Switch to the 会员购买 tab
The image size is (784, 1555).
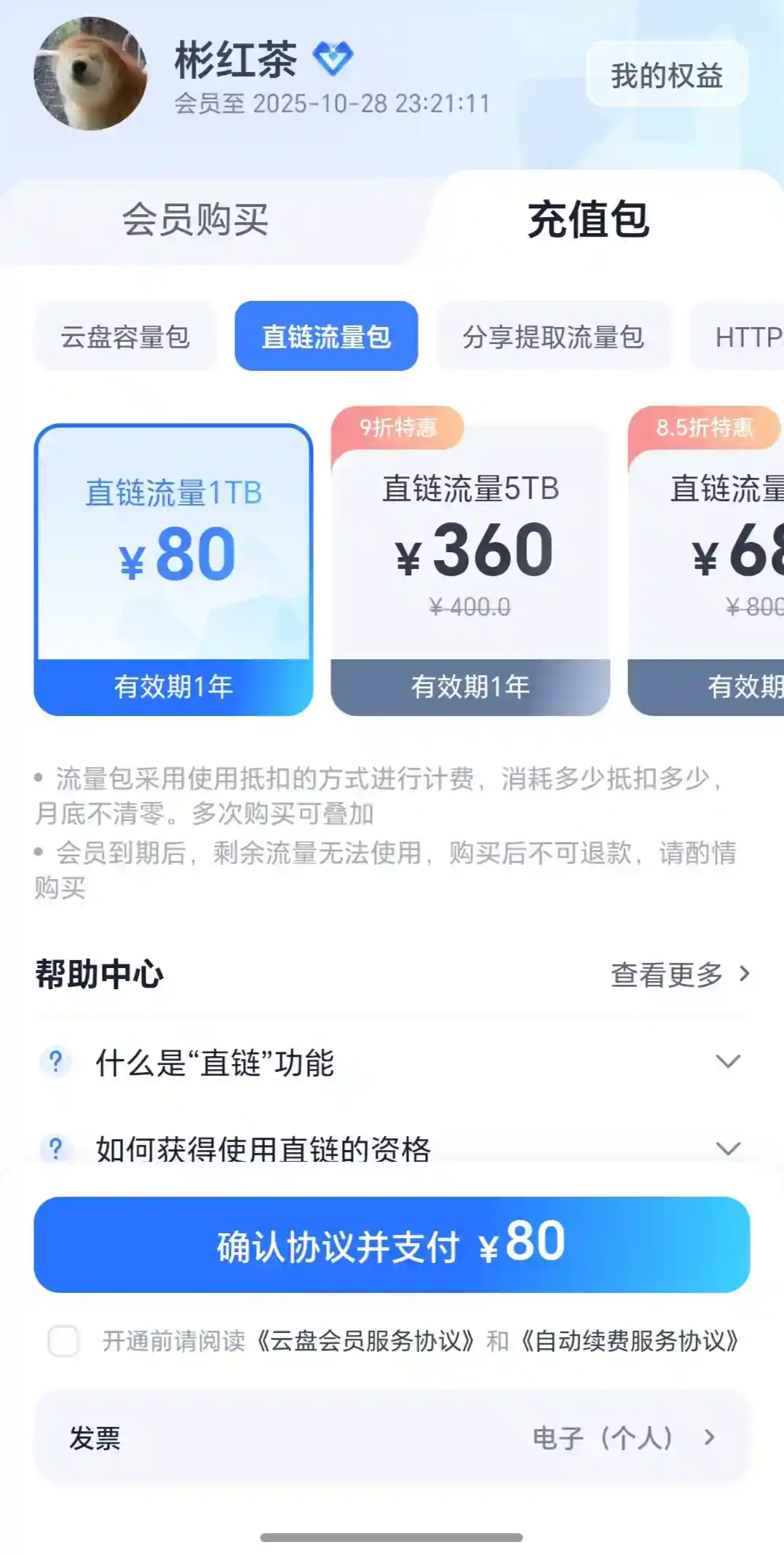[x=195, y=219]
